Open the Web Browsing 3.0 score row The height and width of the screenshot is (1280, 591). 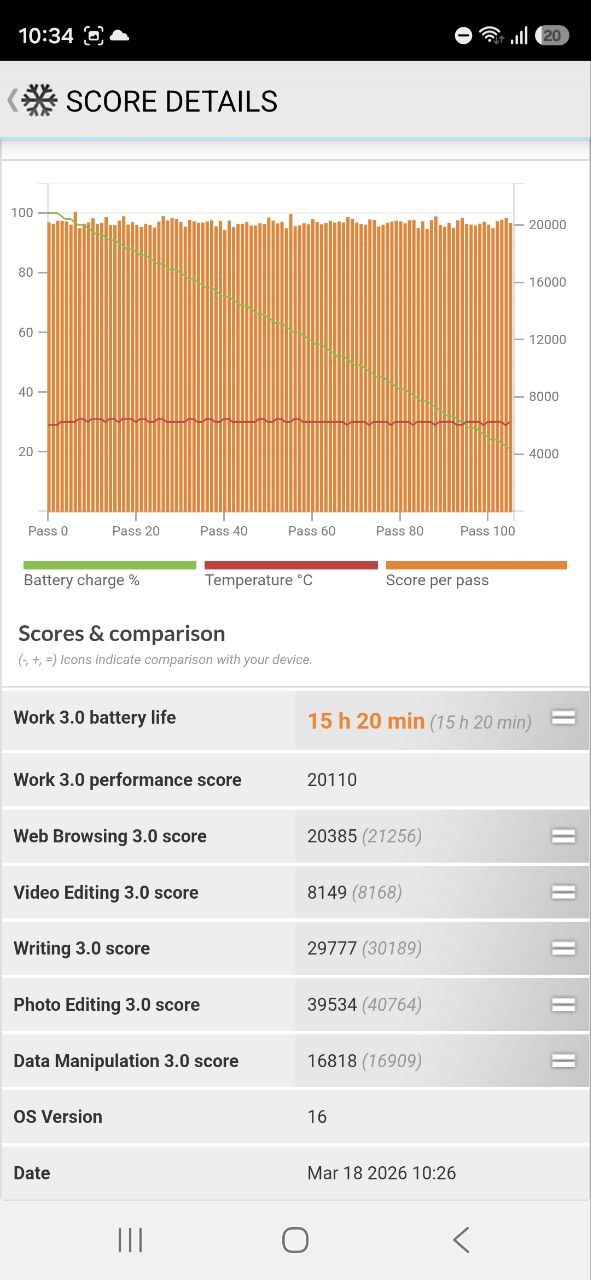click(295, 836)
